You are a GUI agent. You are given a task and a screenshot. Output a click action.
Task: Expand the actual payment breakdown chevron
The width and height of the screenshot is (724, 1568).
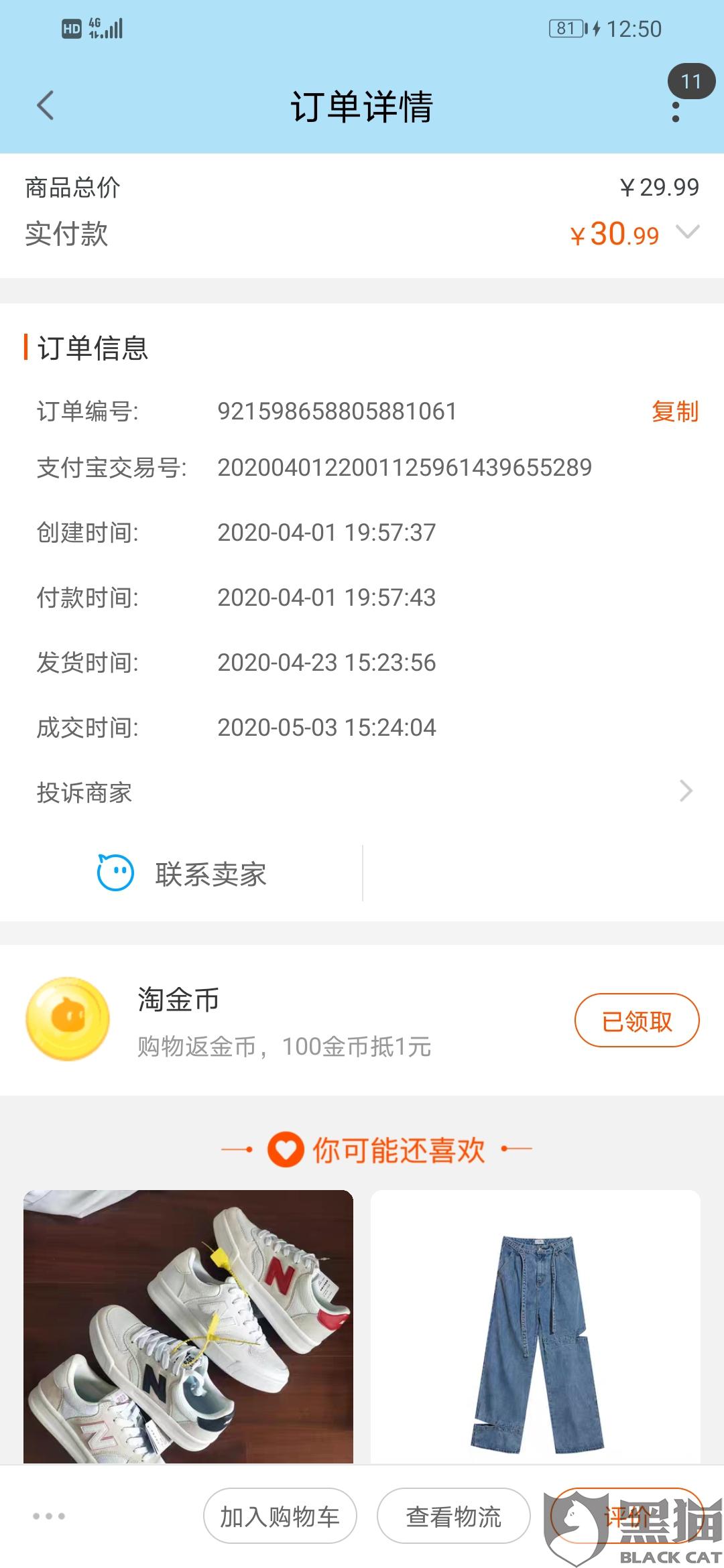pyautogui.click(x=687, y=233)
